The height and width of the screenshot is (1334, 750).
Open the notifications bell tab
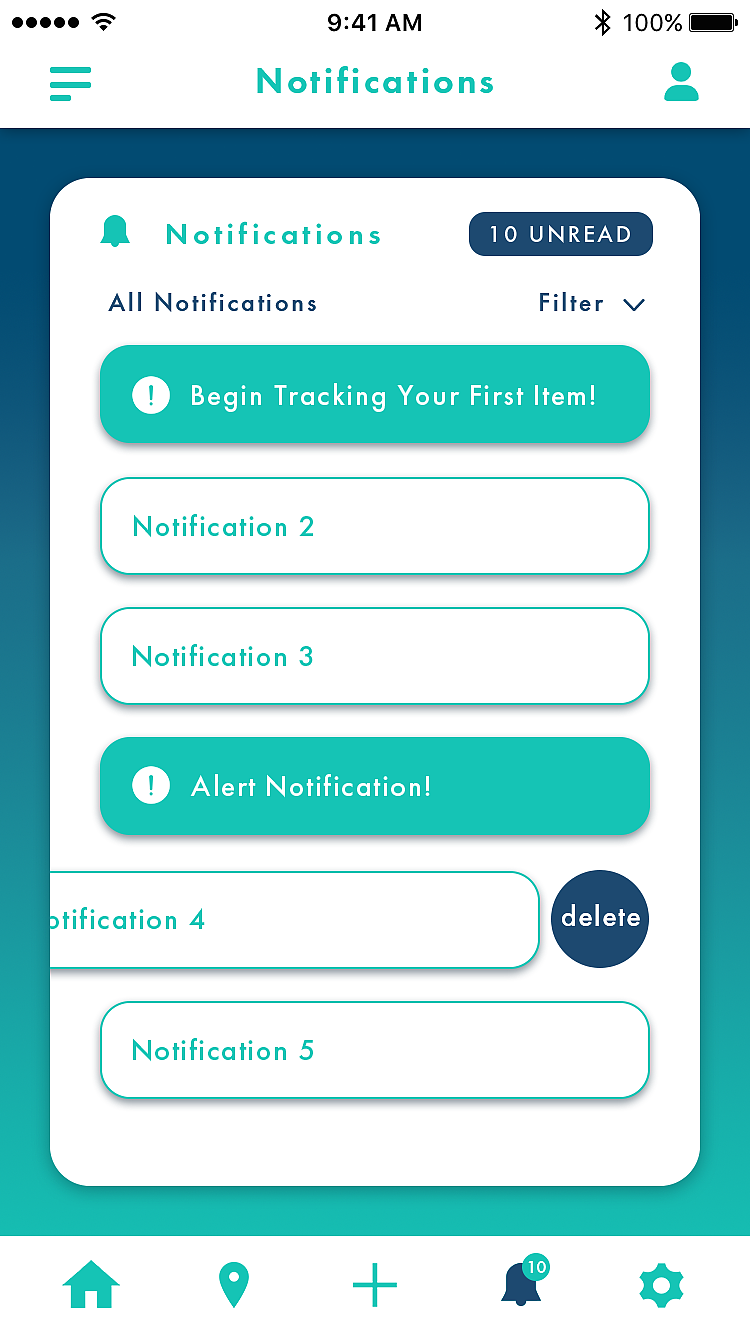(522, 1283)
